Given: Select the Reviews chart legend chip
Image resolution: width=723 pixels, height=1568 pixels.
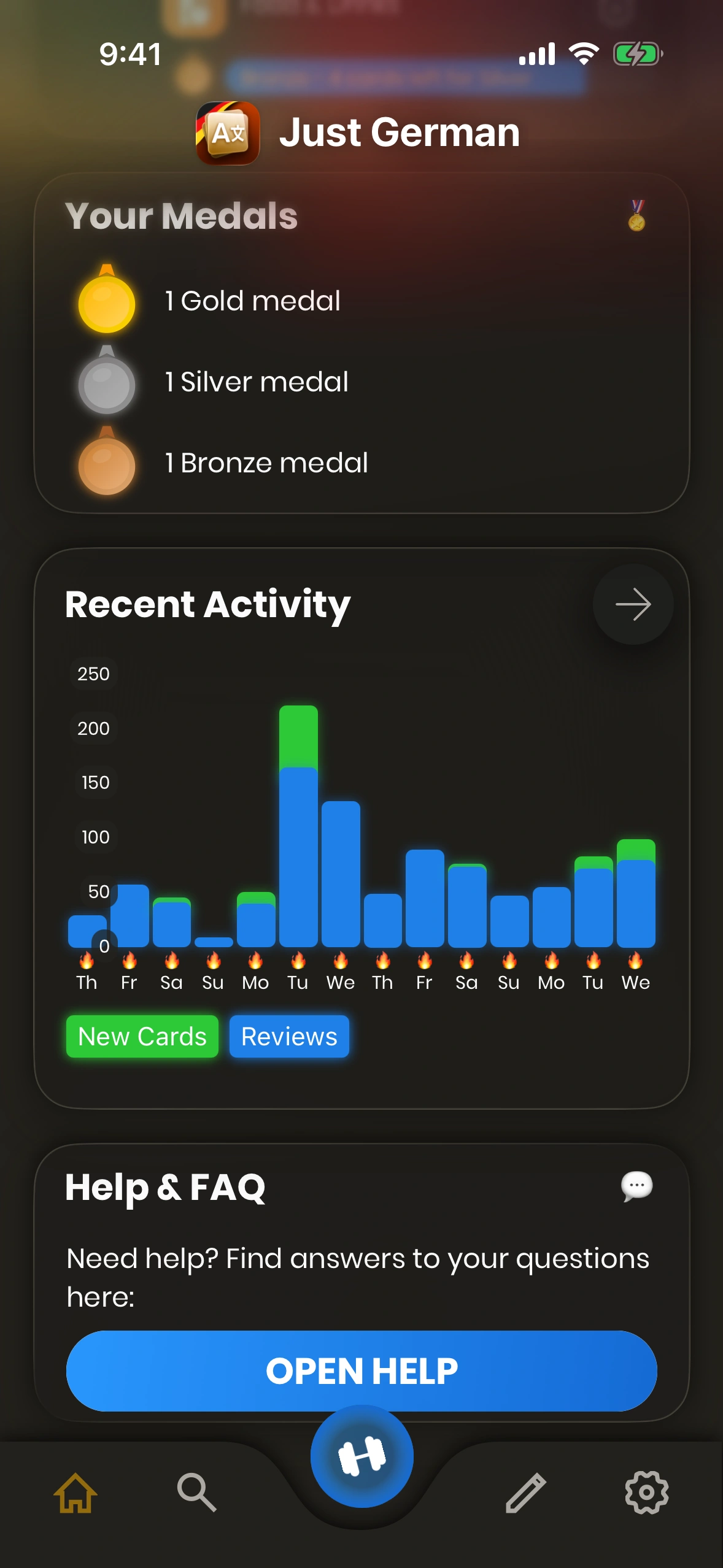Looking at the screenshot, I should (289, 1036).
